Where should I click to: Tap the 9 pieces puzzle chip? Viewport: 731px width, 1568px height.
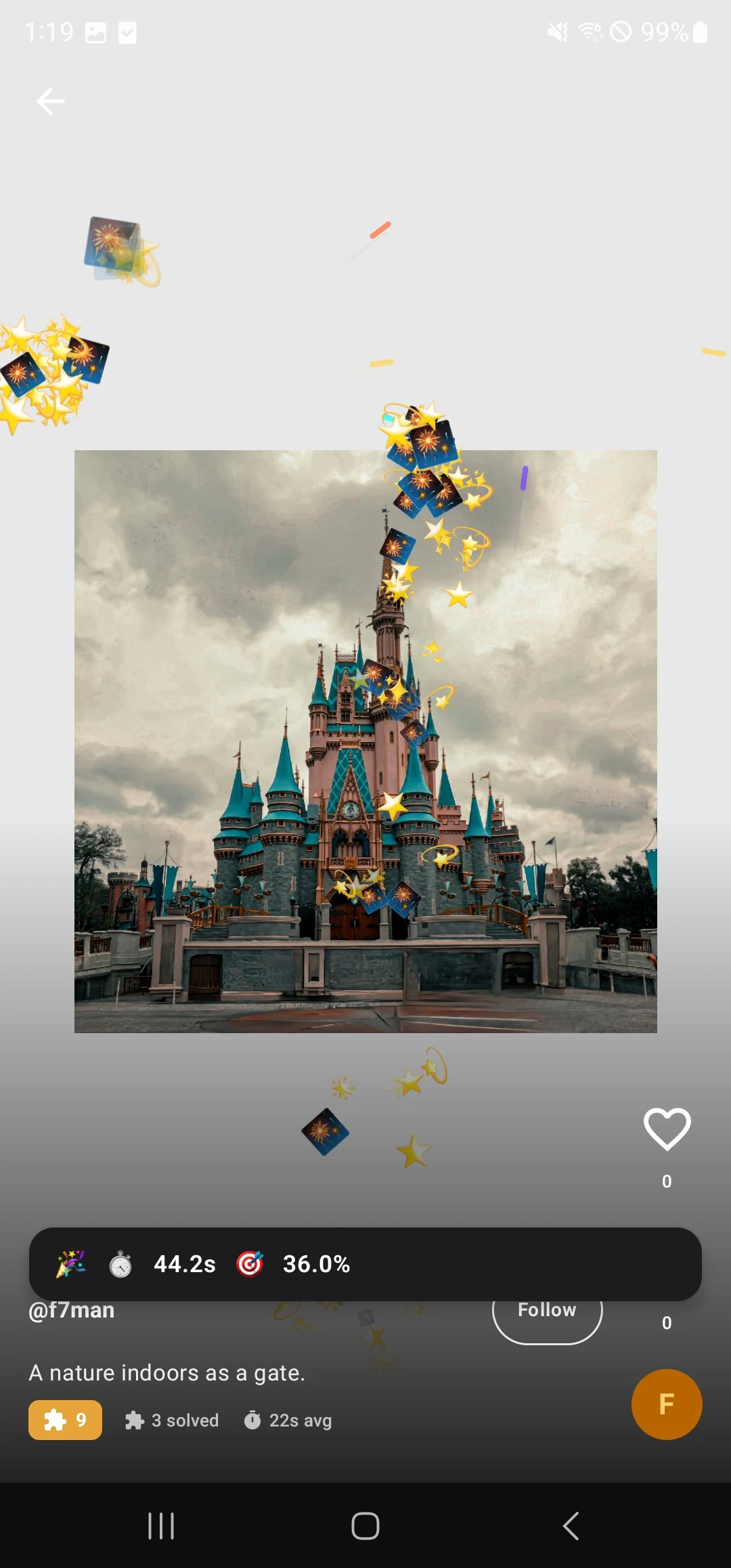tap(65, 1420)
